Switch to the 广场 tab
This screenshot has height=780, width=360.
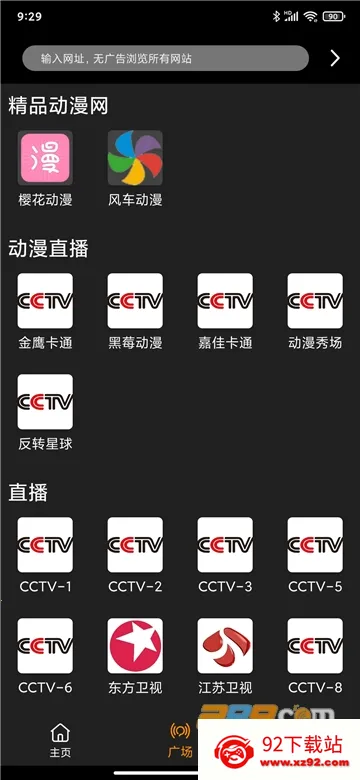coord(180,740)
